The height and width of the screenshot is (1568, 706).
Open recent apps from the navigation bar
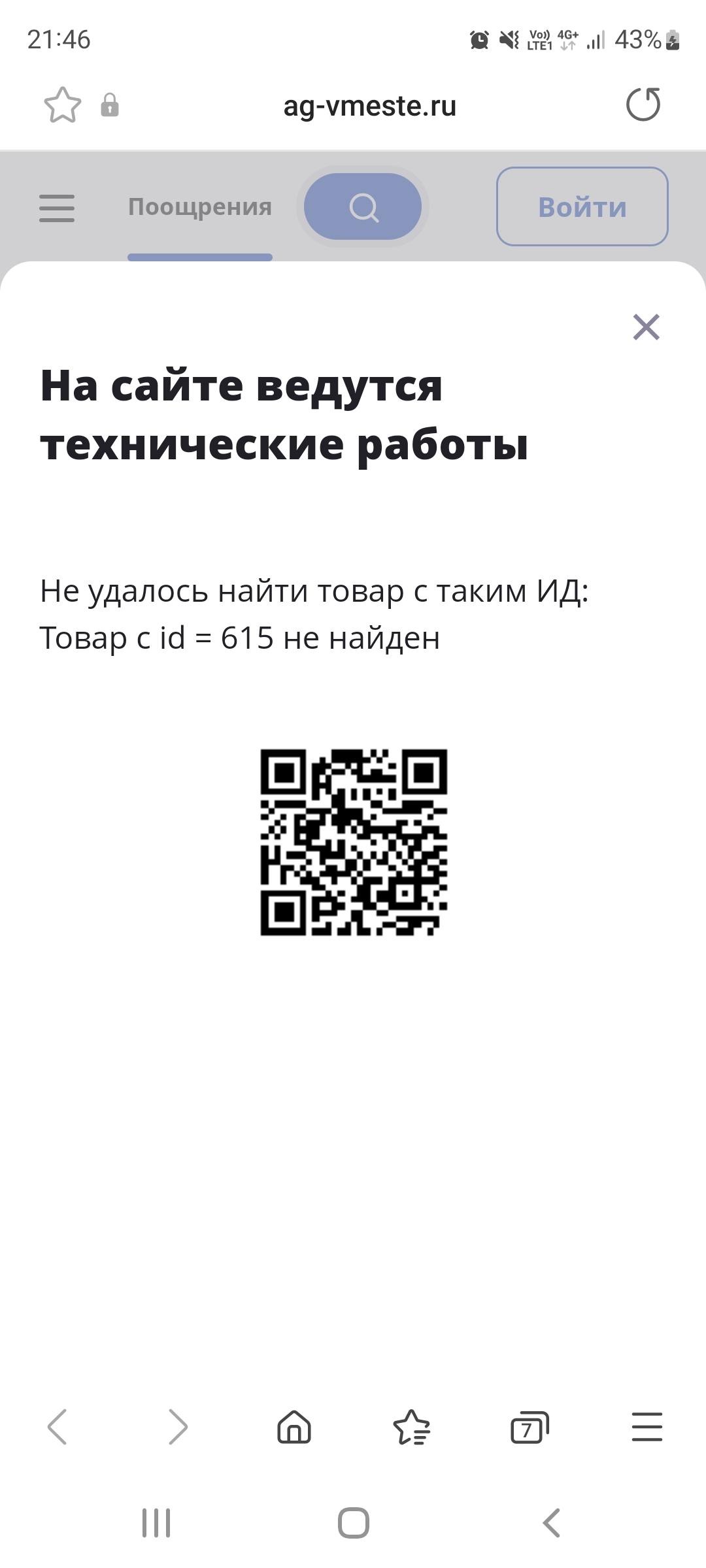156,1523
